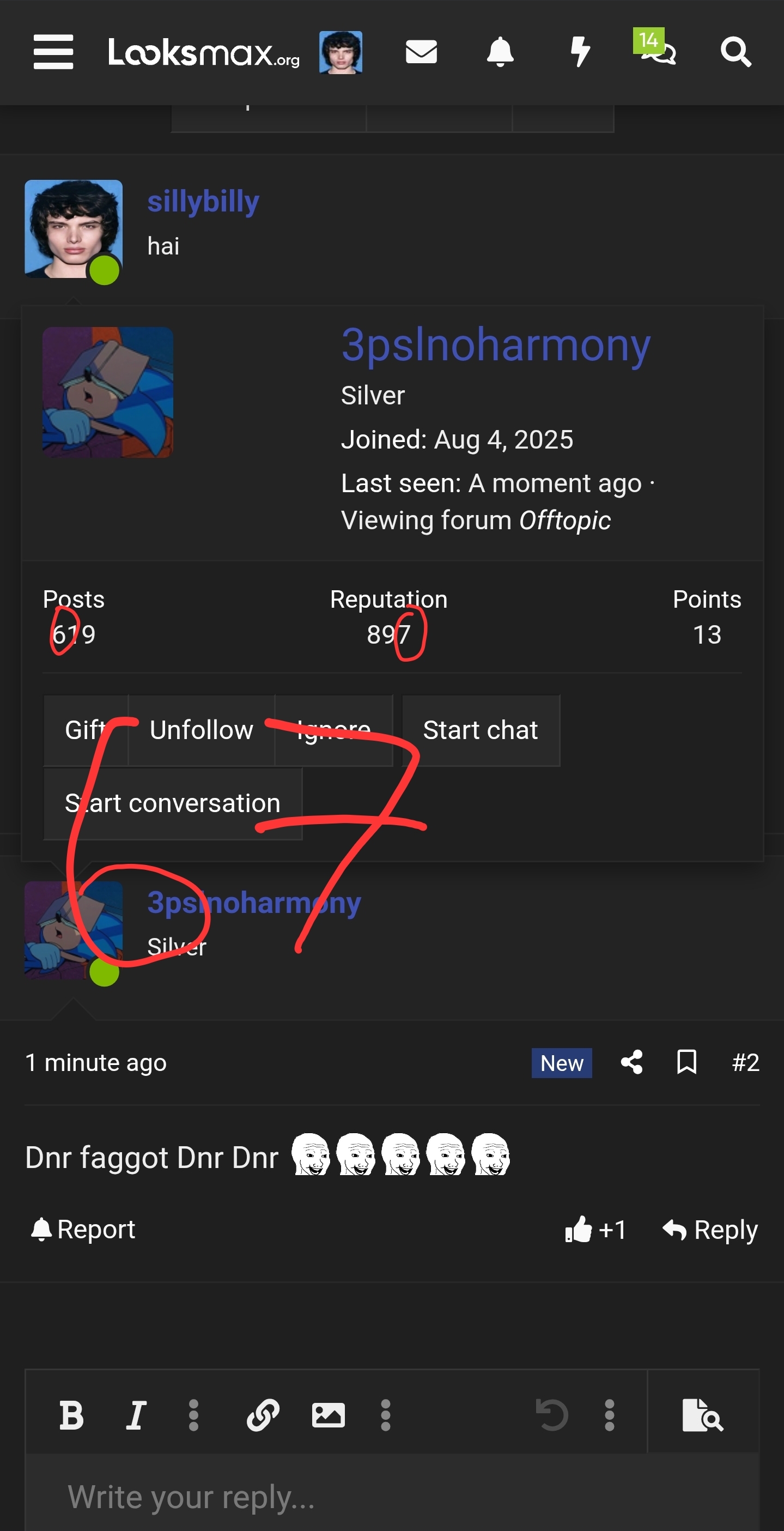Viewport: 784px width, 1531px height.
Task: Bookmark post #2
Action: (686, 1062)
